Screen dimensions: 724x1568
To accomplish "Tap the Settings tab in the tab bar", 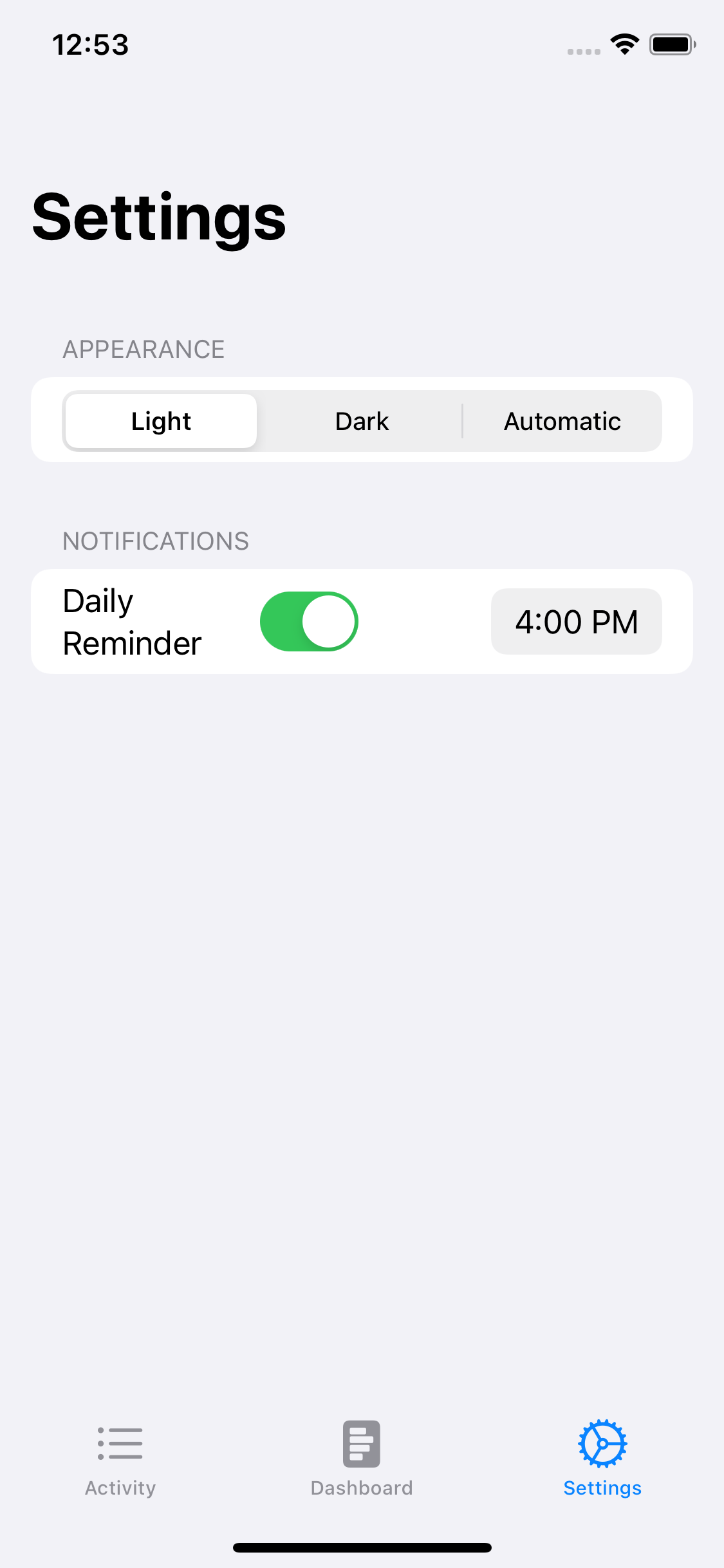I will point(602,1458).
